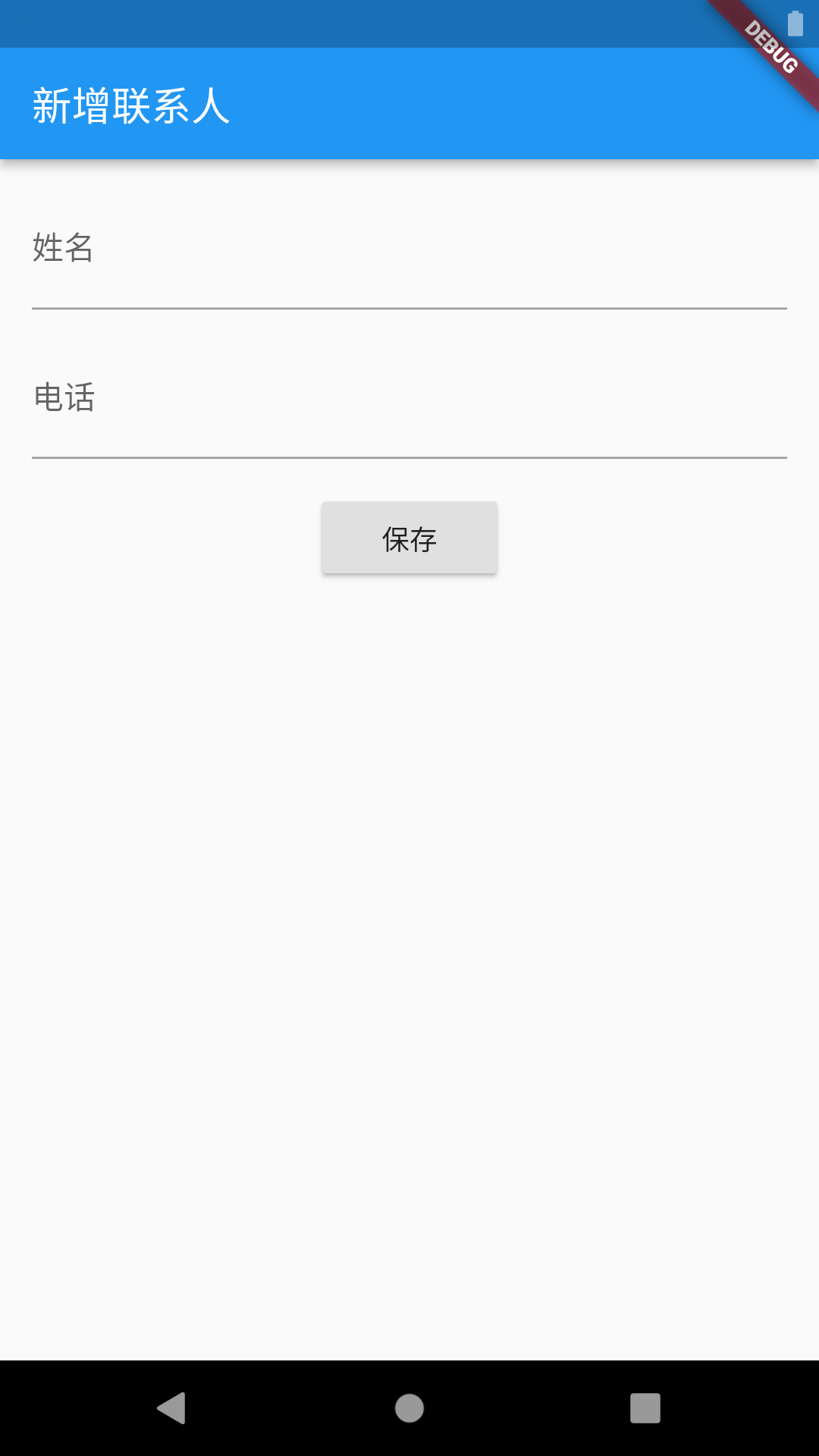Tap the 保存 (save) button
Viewport: 819px width, 1456px height.
pyautogui.click(x=409, y=538)
